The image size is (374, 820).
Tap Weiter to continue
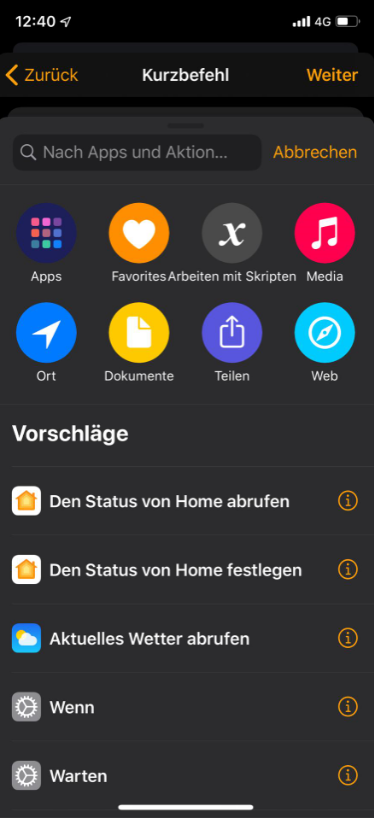[x=332, y=75]
